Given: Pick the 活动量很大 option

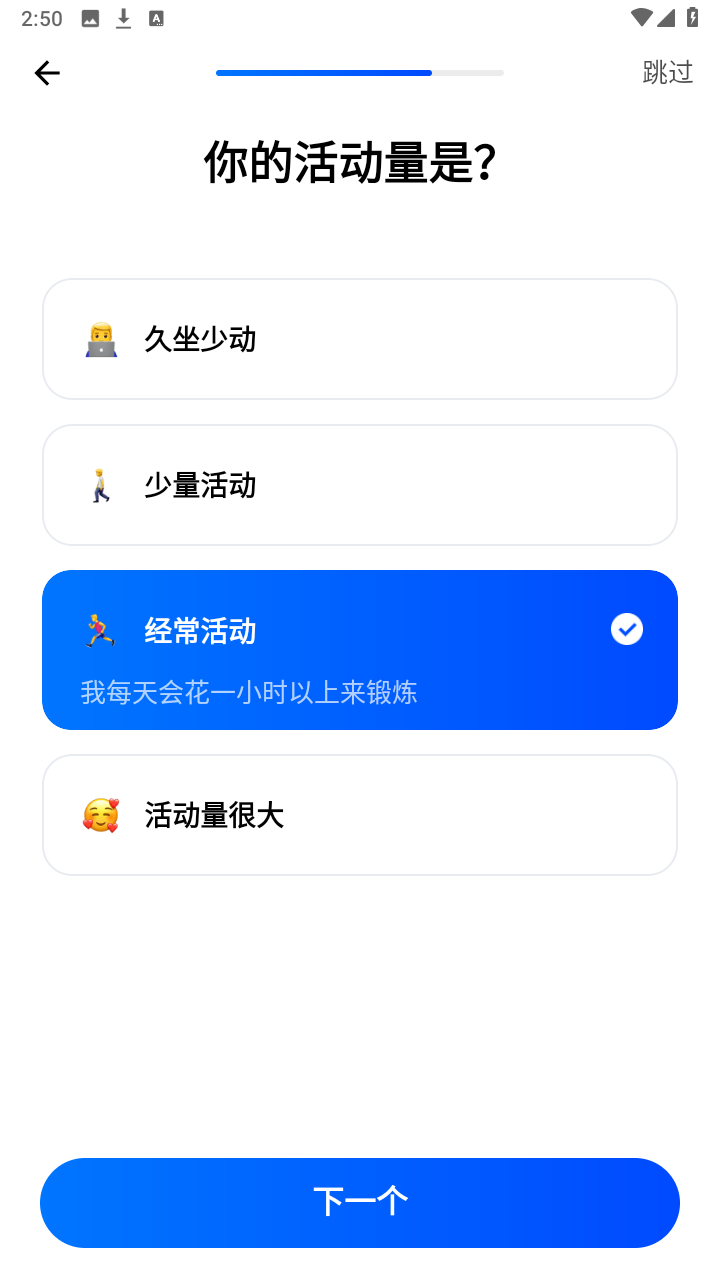Looking at the screenshot, I should tap(360, 815).
